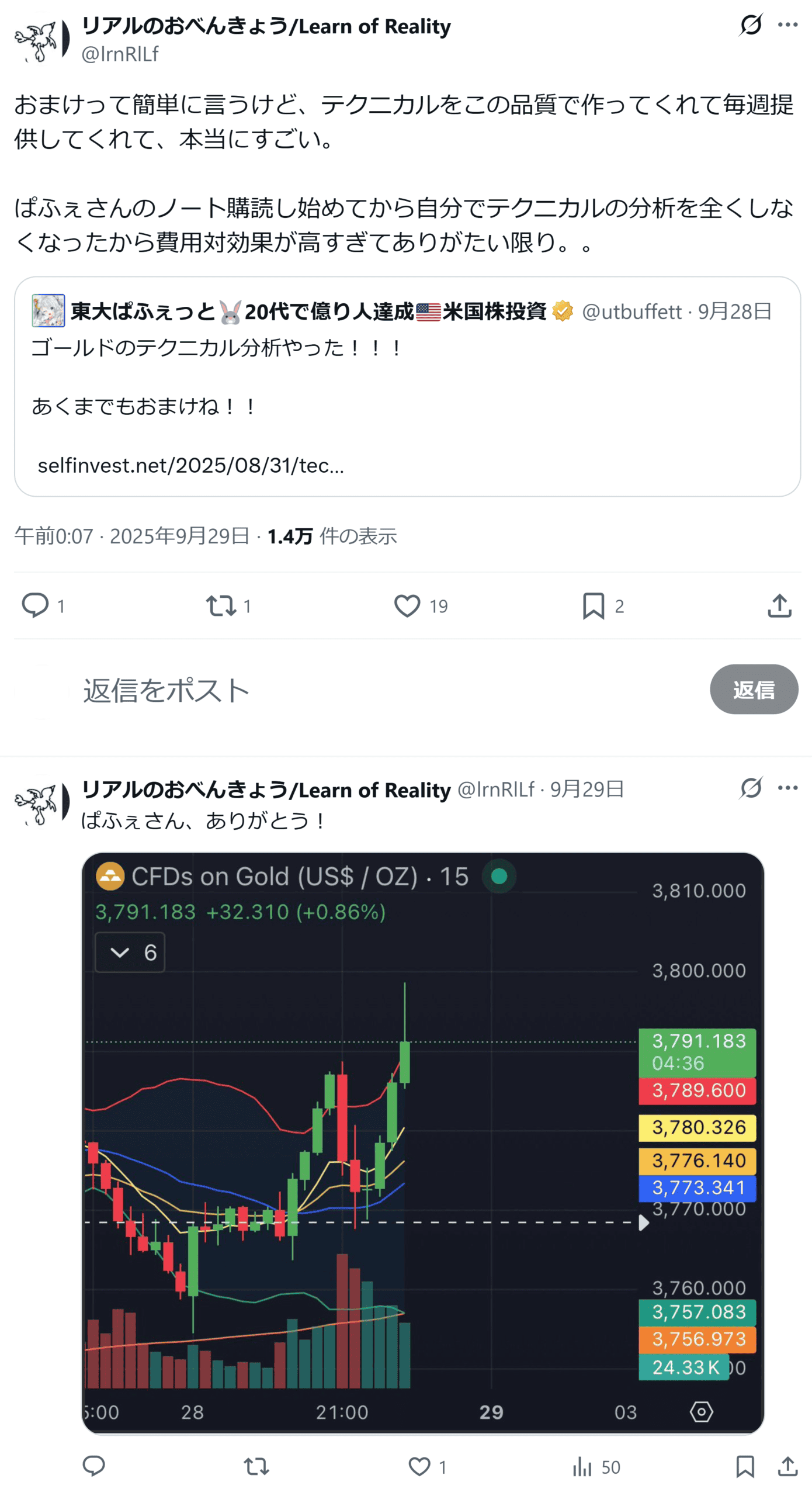Tap the Grok icon on the 9月29日 reply

click(x=751, y=788)
